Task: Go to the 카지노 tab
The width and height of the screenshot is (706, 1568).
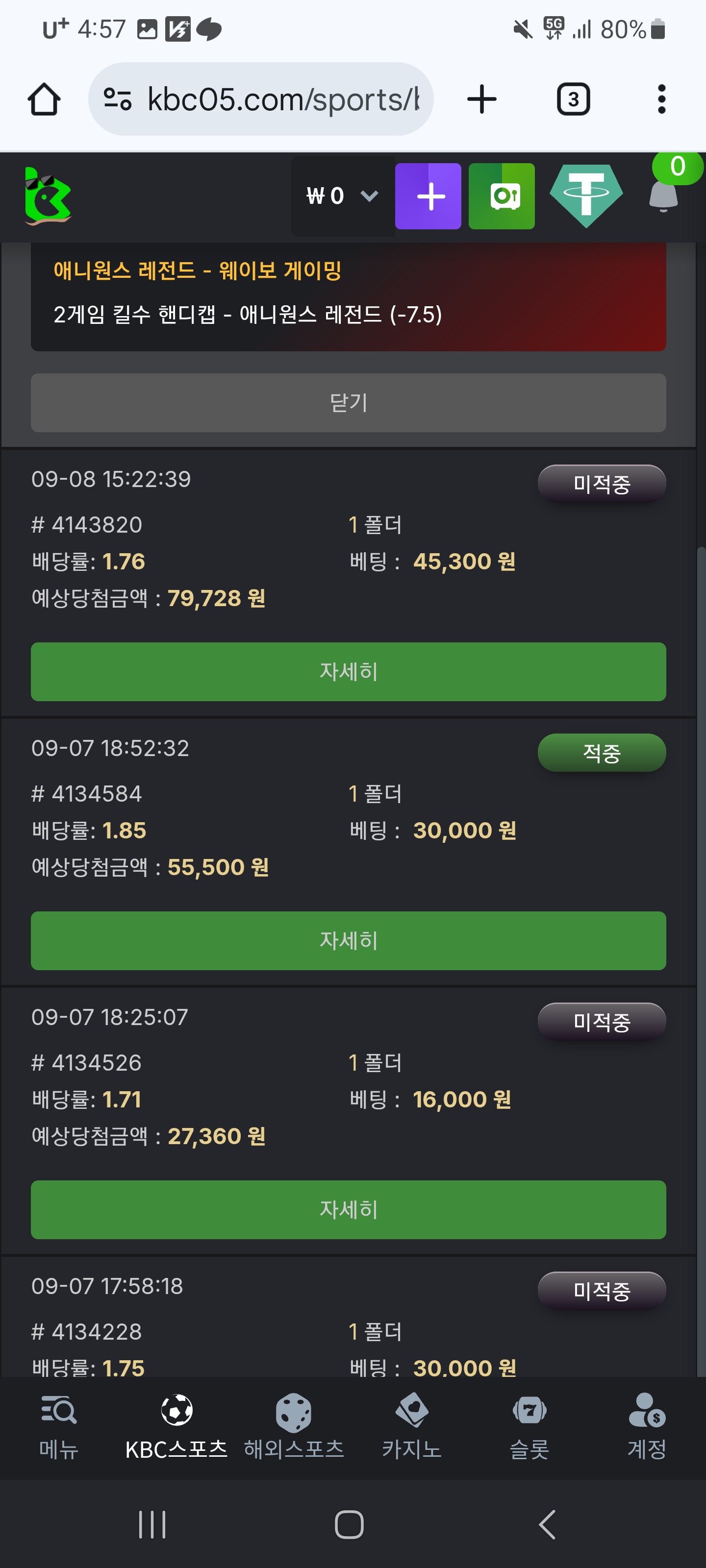Action: [412, 1426]
